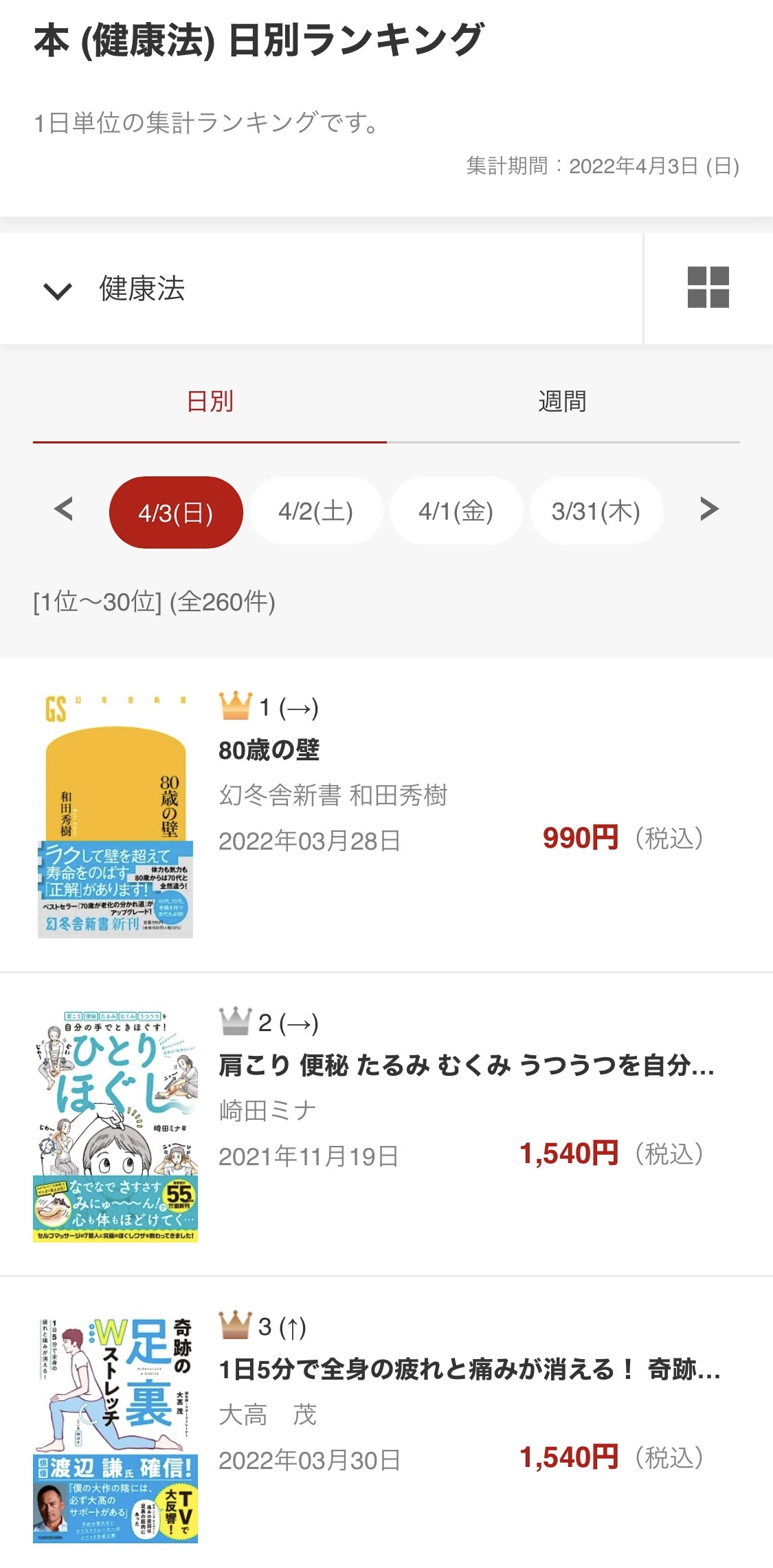Pick the 4/1(金) date chip
This screenshot has width=773, height=1568.
click(456, 511)
